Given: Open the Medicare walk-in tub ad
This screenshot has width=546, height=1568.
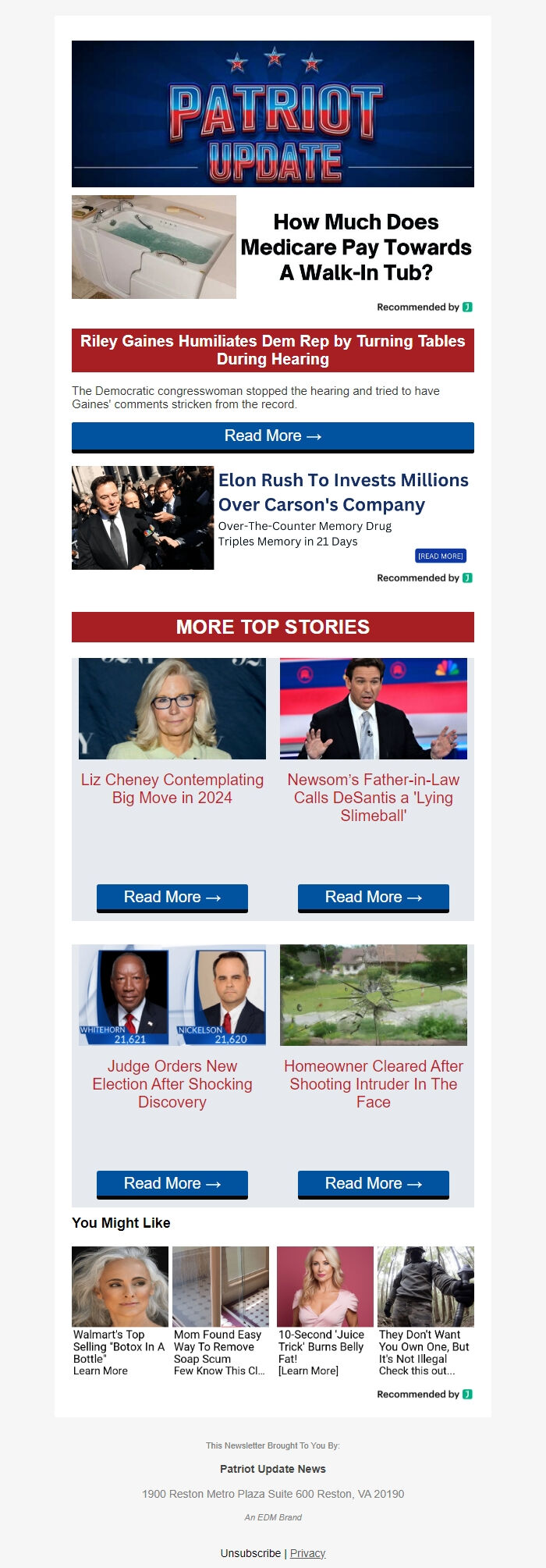Looking at the screenshot, I should tap(356, 247).
